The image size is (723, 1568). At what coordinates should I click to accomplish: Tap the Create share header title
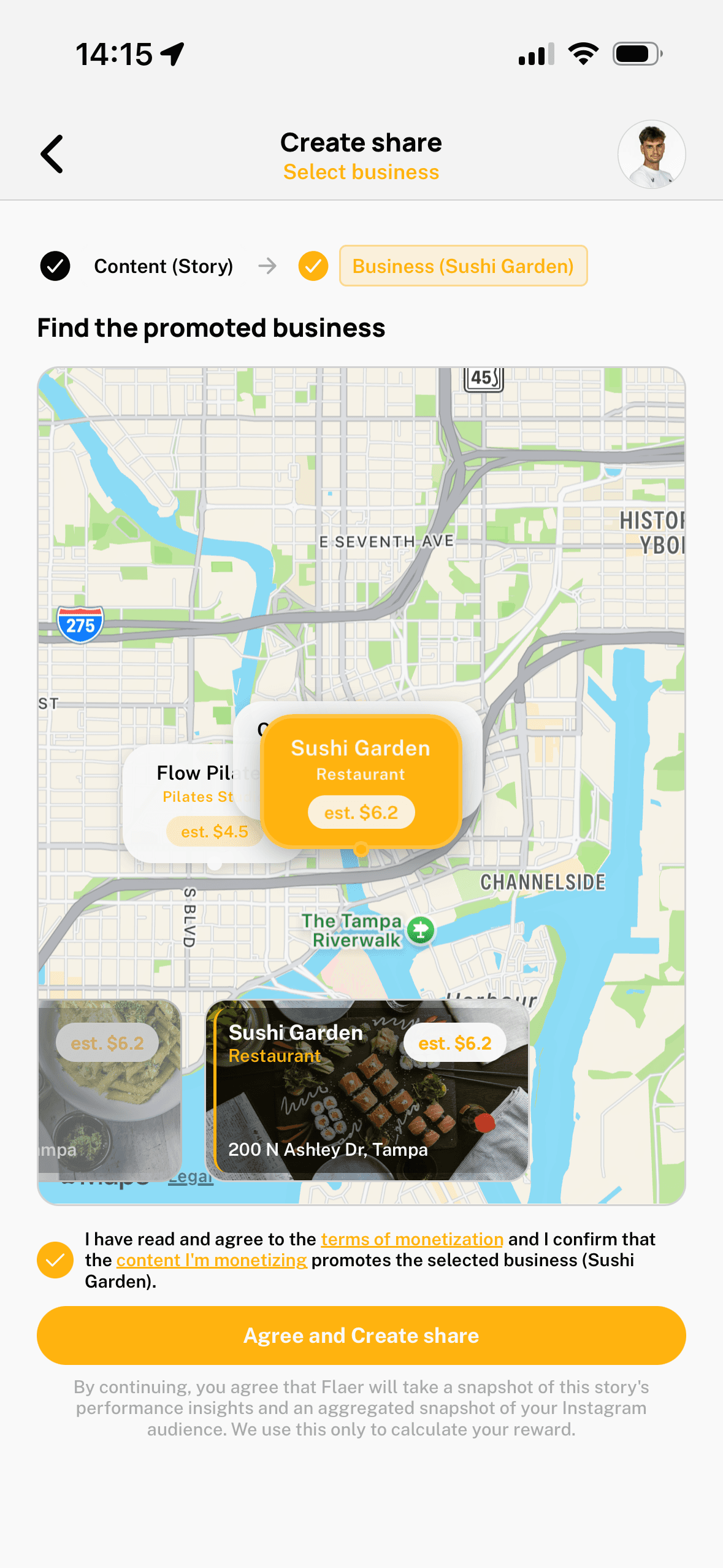(361, 142)
